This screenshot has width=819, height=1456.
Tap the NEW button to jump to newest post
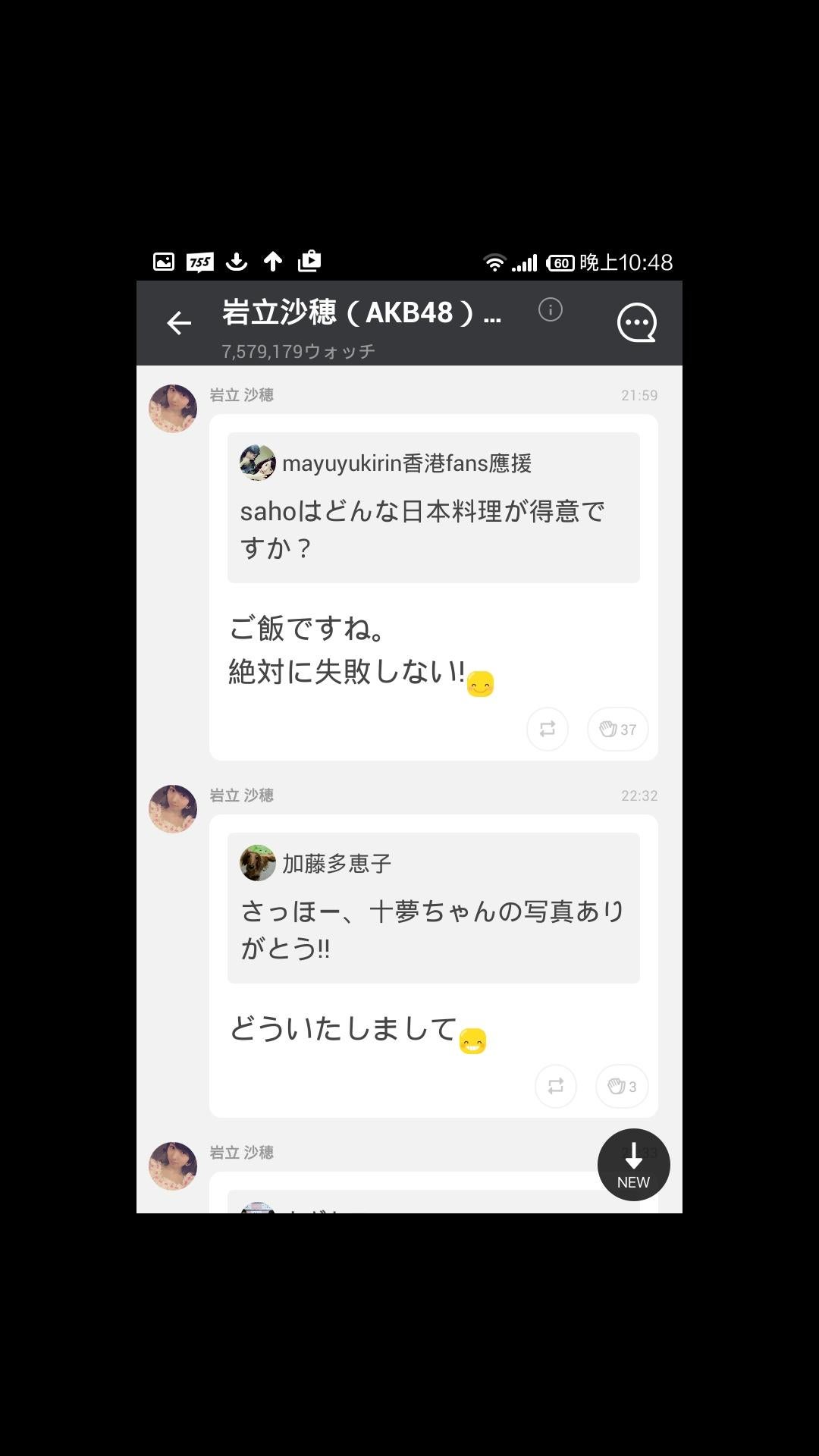pos(633,1165)
